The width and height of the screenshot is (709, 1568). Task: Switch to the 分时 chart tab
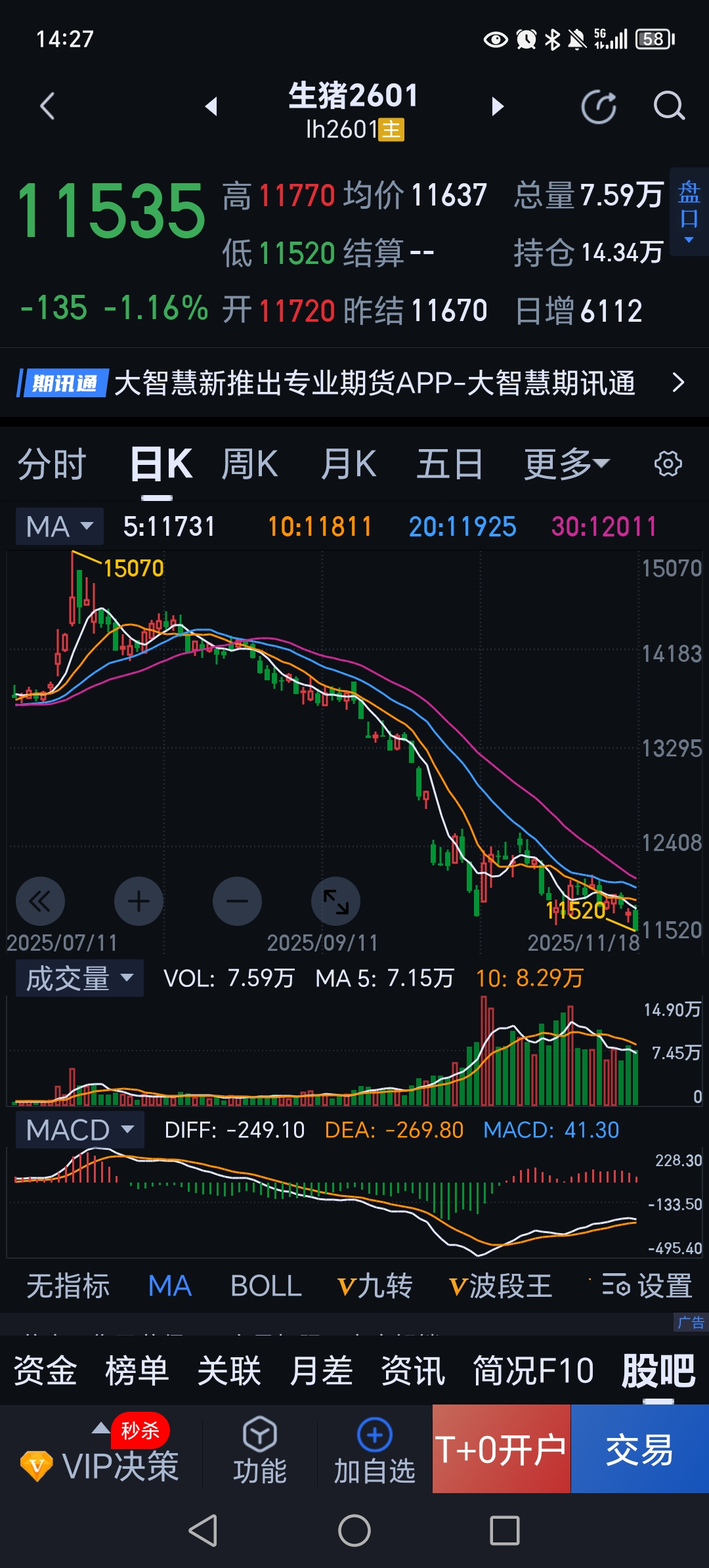coord(52,464)
